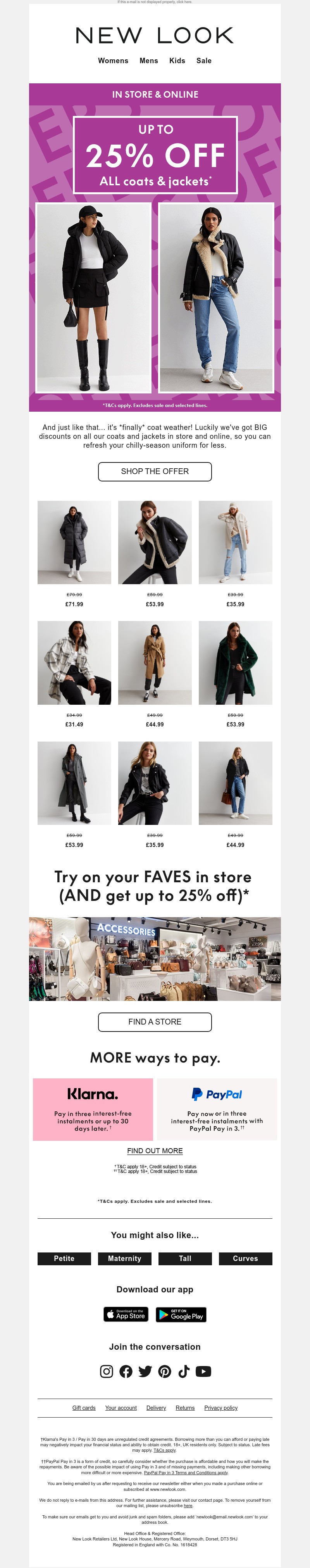The image size is (310, 1568).
Task: Go to the Kids section
Action: (x=177, y=61)
